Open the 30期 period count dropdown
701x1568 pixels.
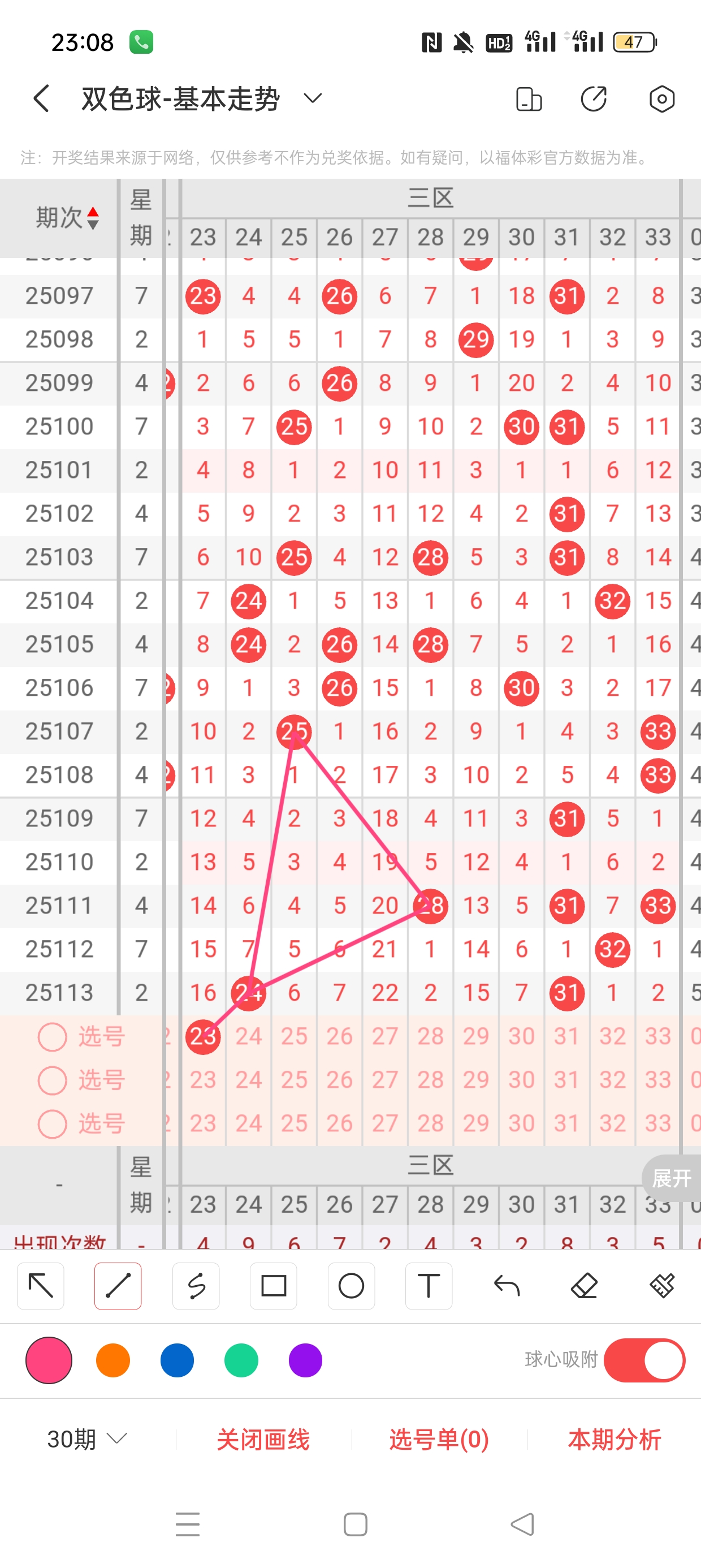pyautogui.click(x=86, y=1439)
